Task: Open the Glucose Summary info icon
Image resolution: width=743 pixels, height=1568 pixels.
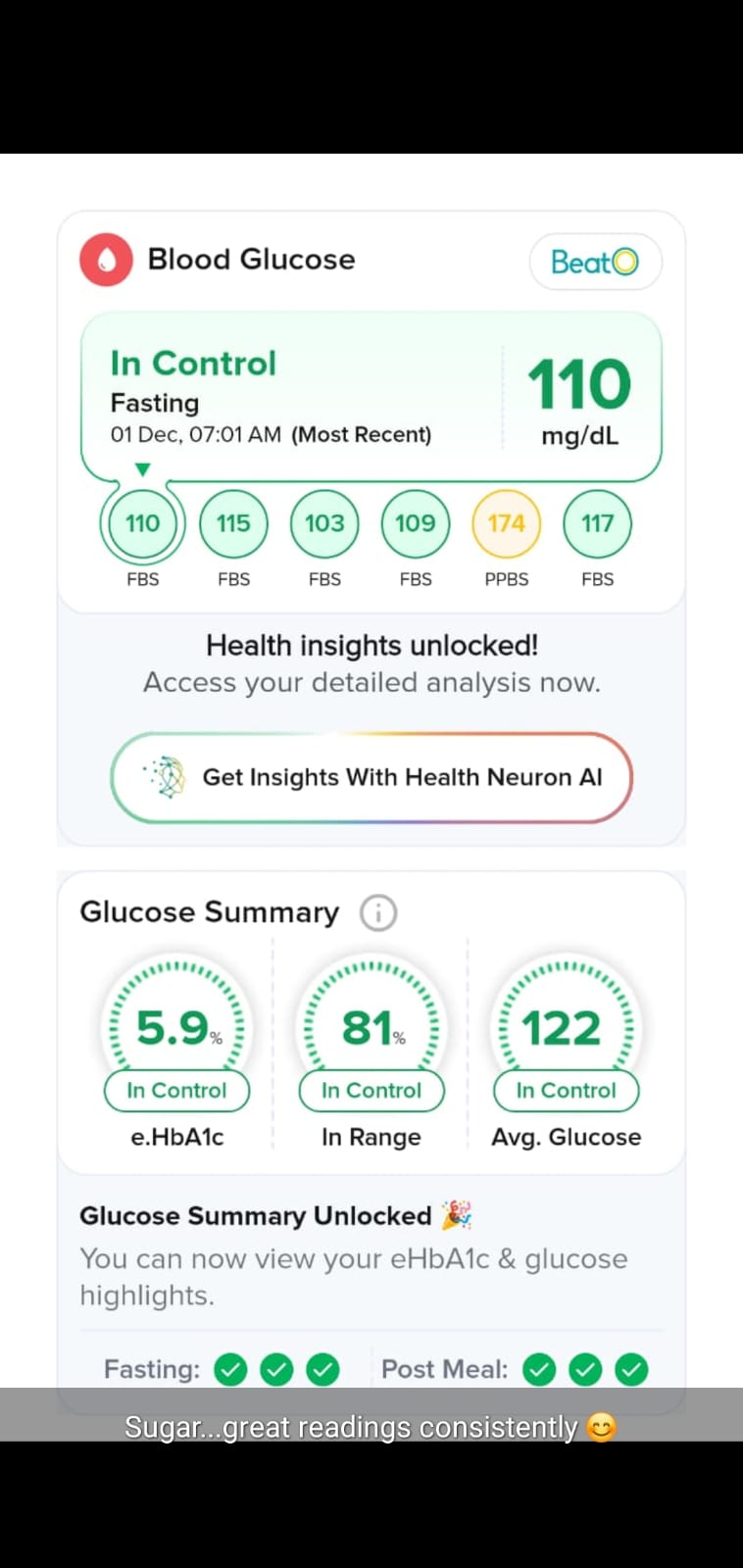Action: coord(378,912)
